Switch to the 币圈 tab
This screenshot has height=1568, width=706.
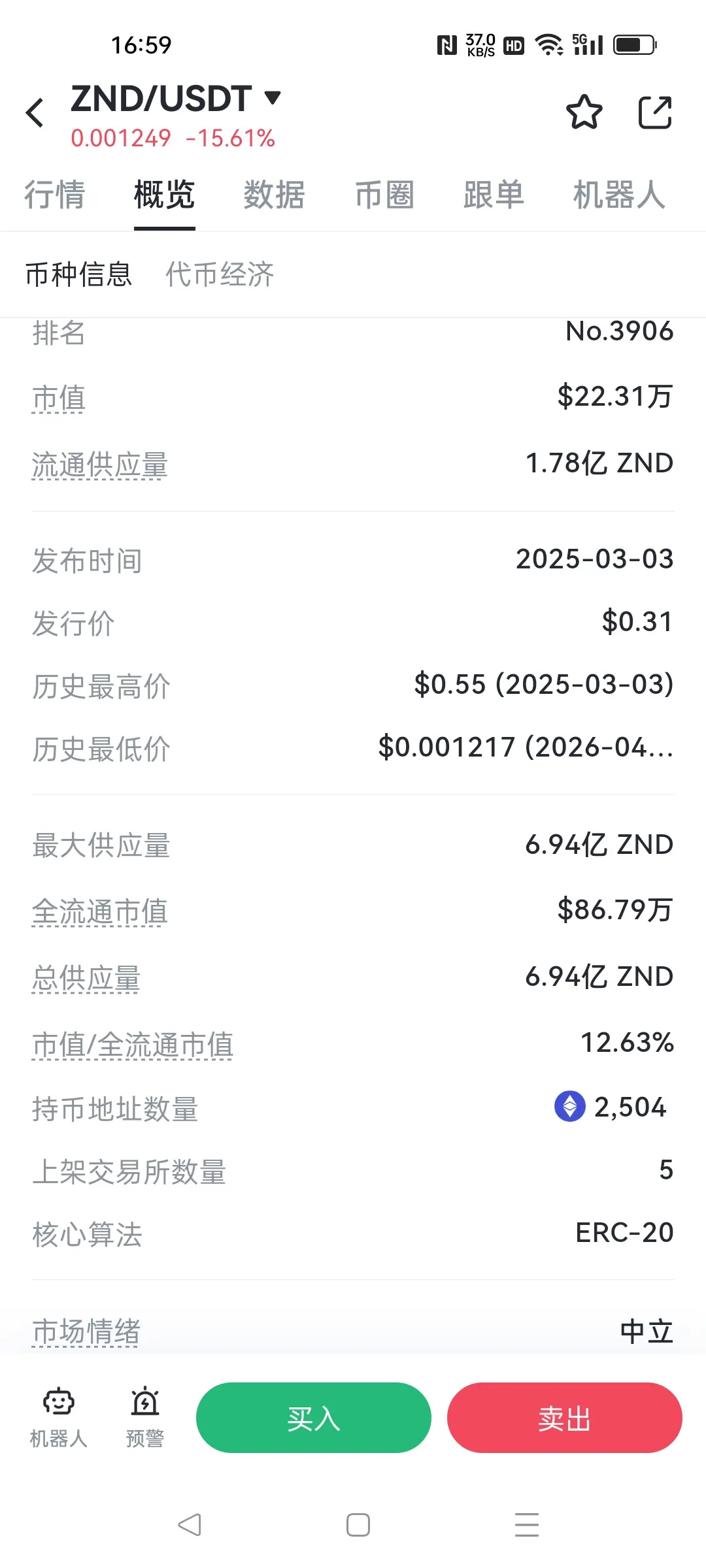pos(384,195)
